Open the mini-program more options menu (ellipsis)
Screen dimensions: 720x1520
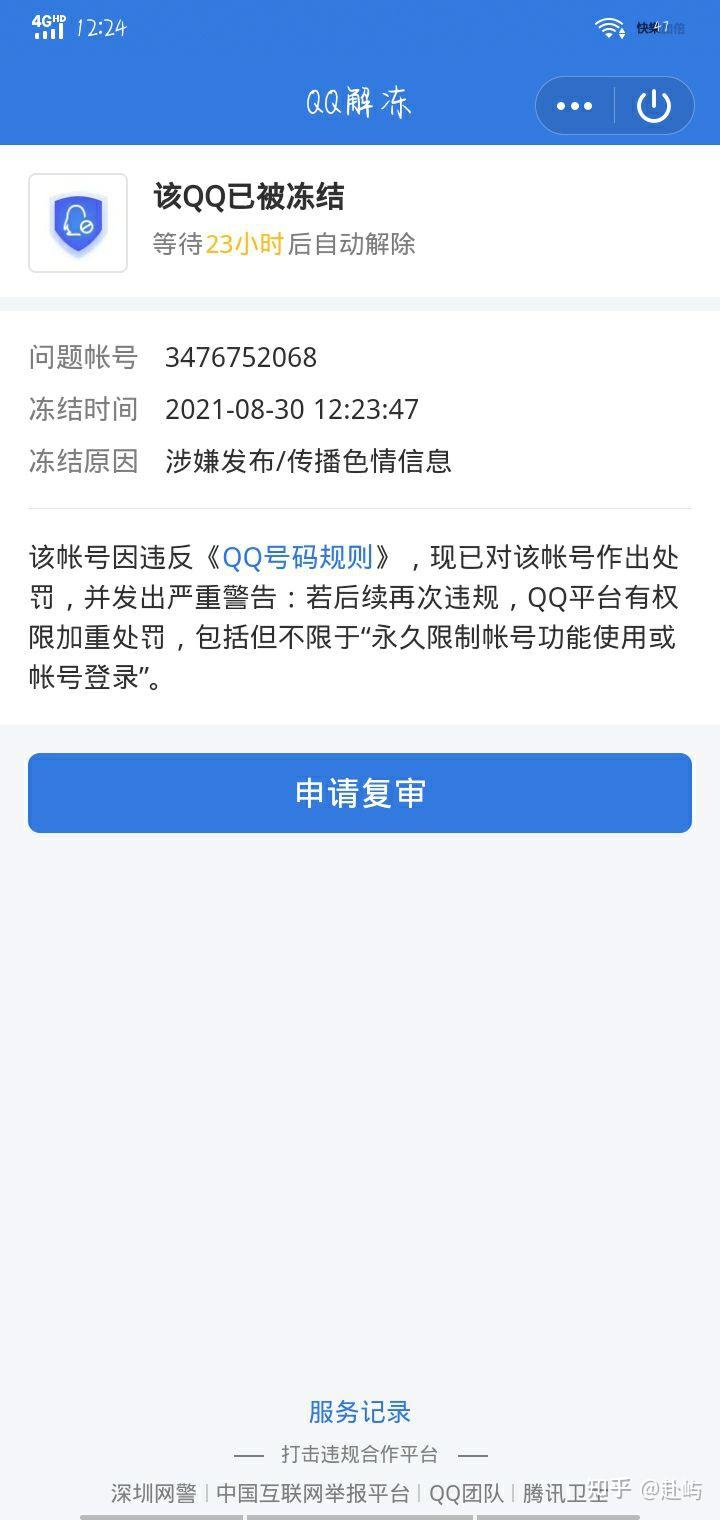tap(575, 105)
